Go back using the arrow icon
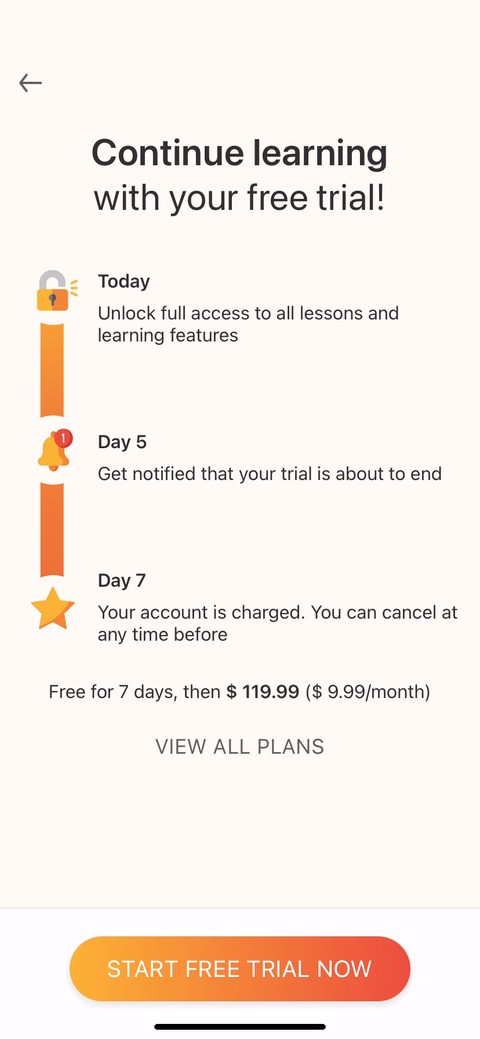 [x=30, y=83]
